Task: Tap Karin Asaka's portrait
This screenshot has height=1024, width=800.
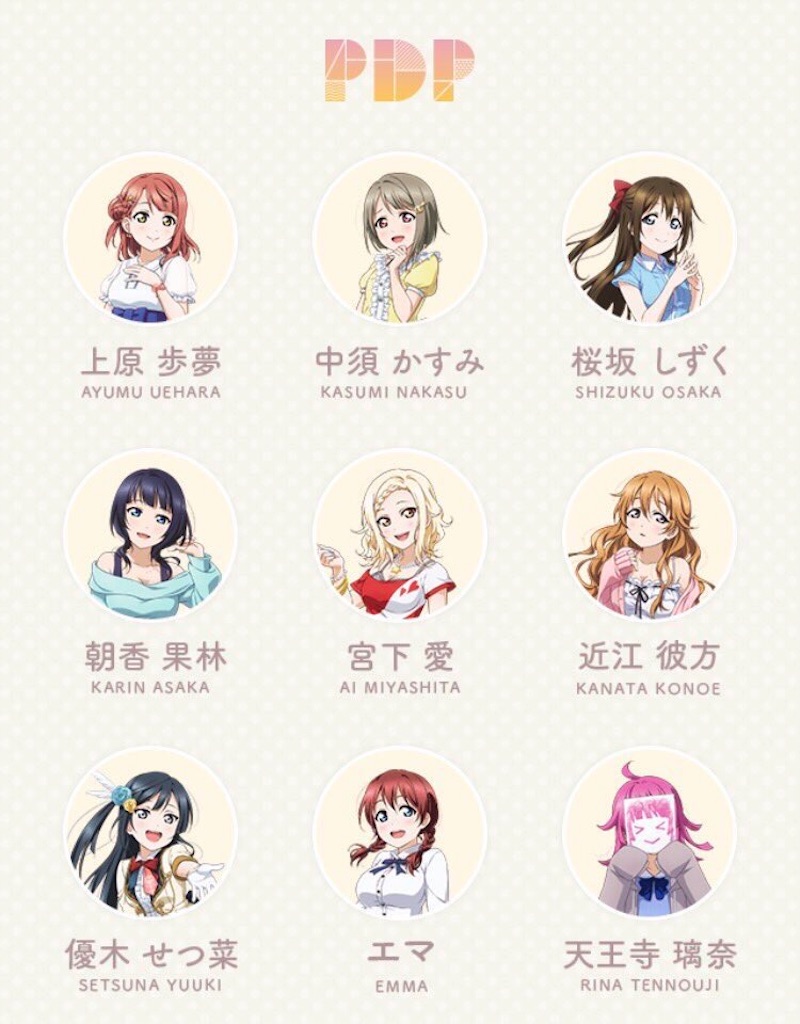Action: tap(150, 534)
